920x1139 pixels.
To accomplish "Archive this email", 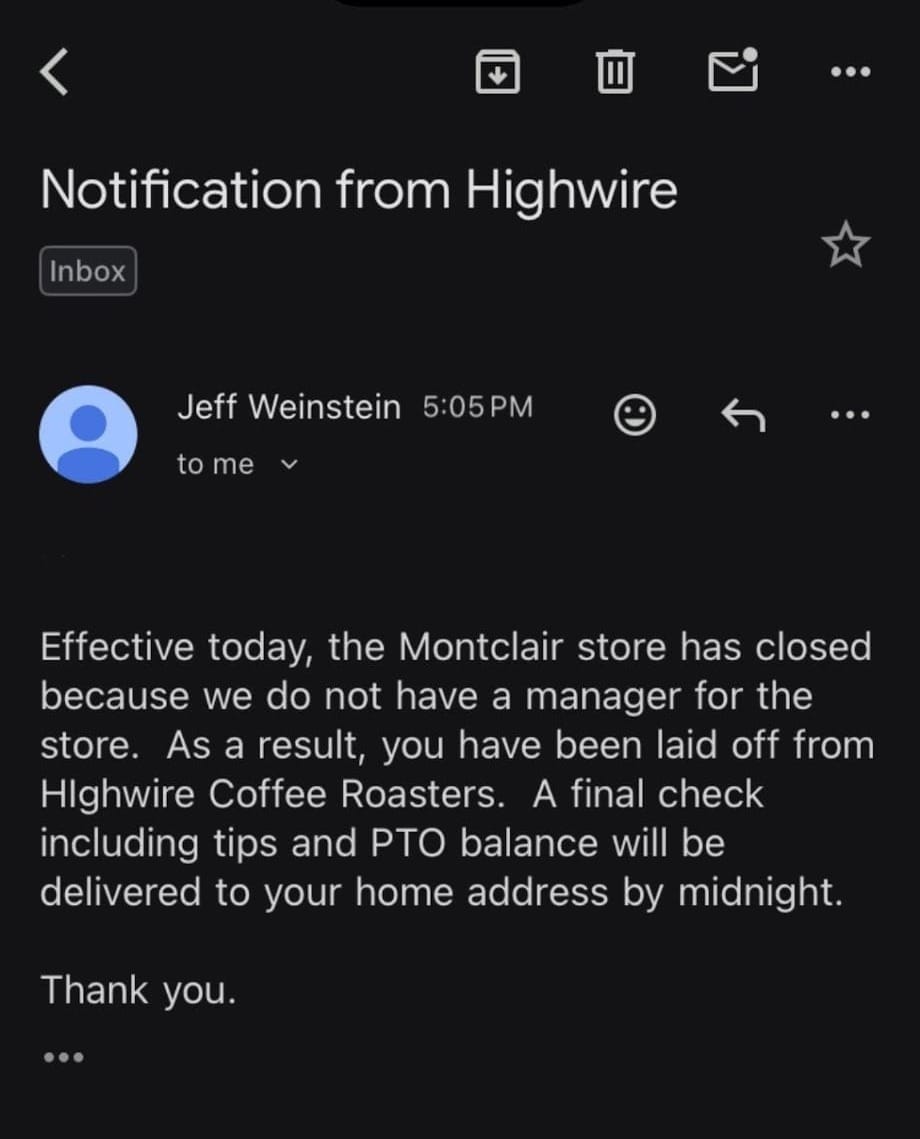I will 497,71.
